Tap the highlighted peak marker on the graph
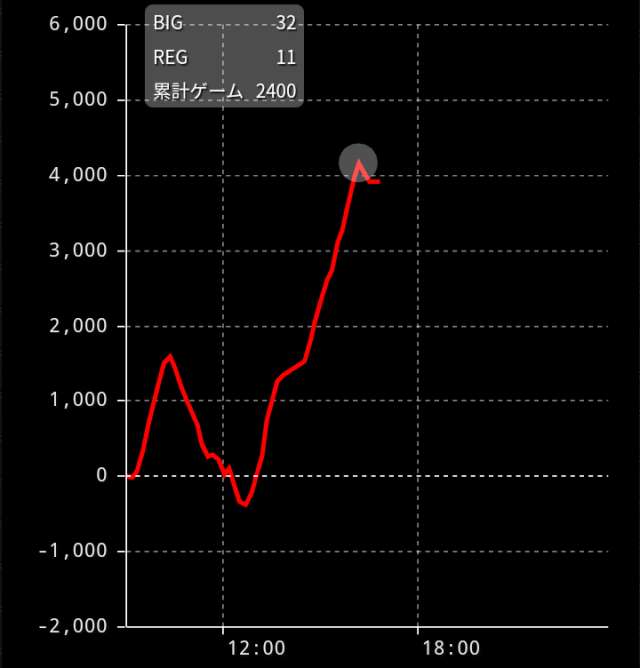This screenshot has width=640, height=668. (358, 162)
